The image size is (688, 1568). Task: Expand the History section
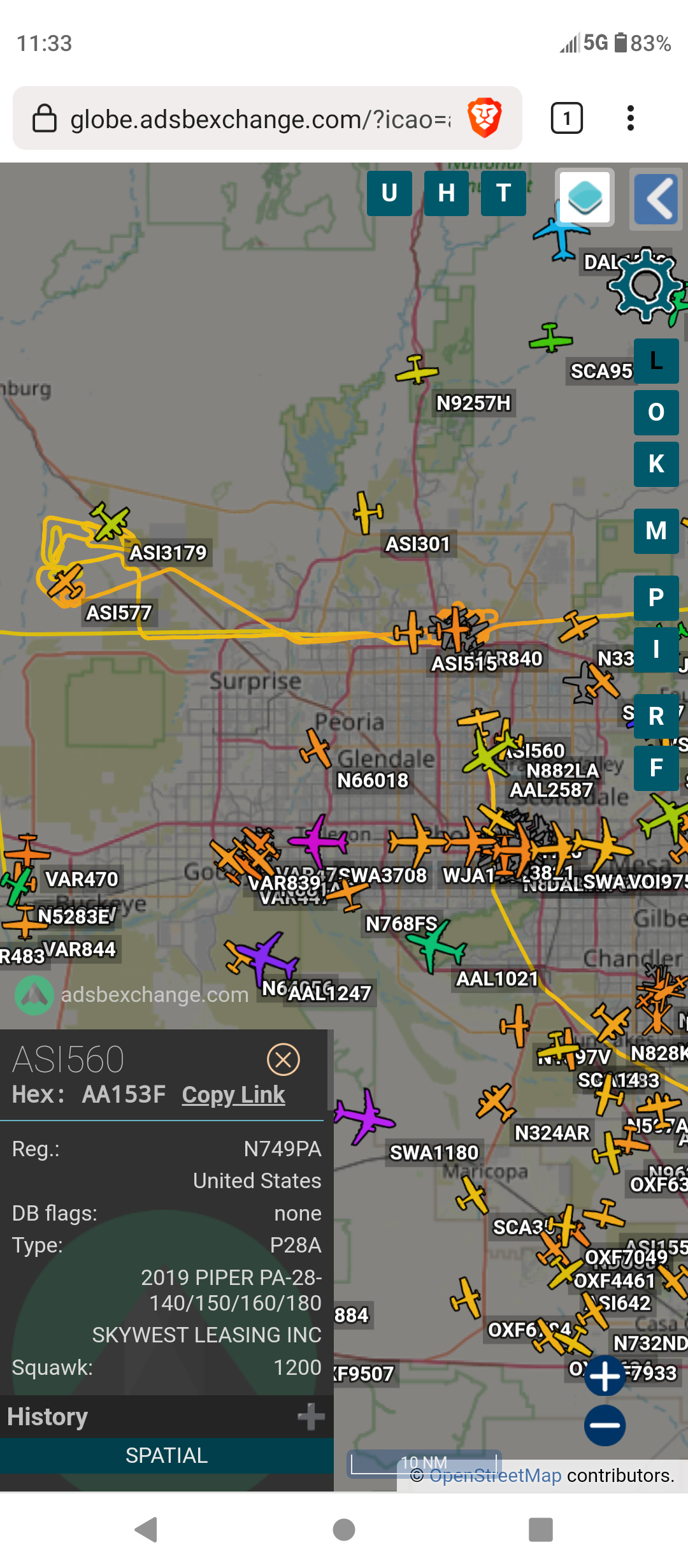[167, 1416]
